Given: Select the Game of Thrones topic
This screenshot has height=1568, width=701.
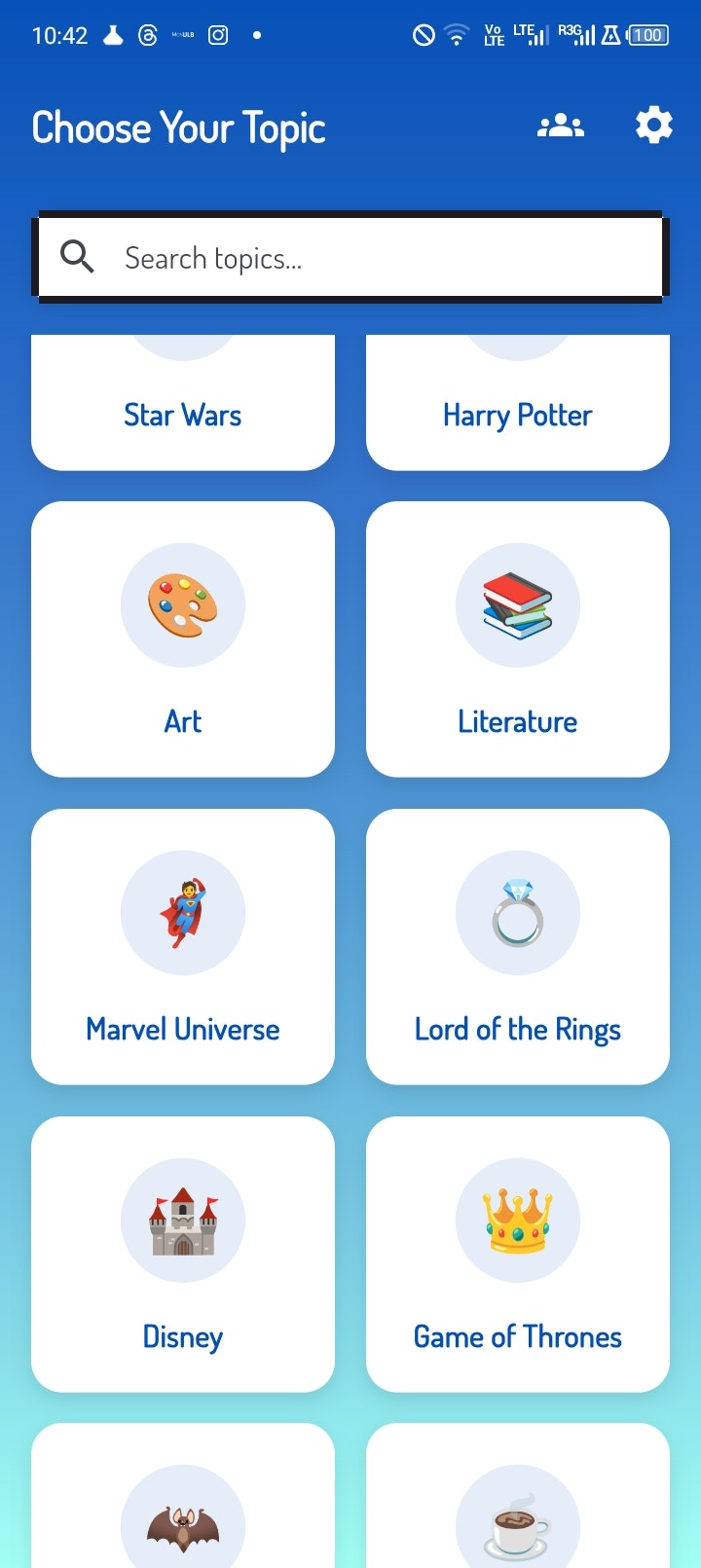Looking at the screenshot, I should click(x=518, y=1255).
